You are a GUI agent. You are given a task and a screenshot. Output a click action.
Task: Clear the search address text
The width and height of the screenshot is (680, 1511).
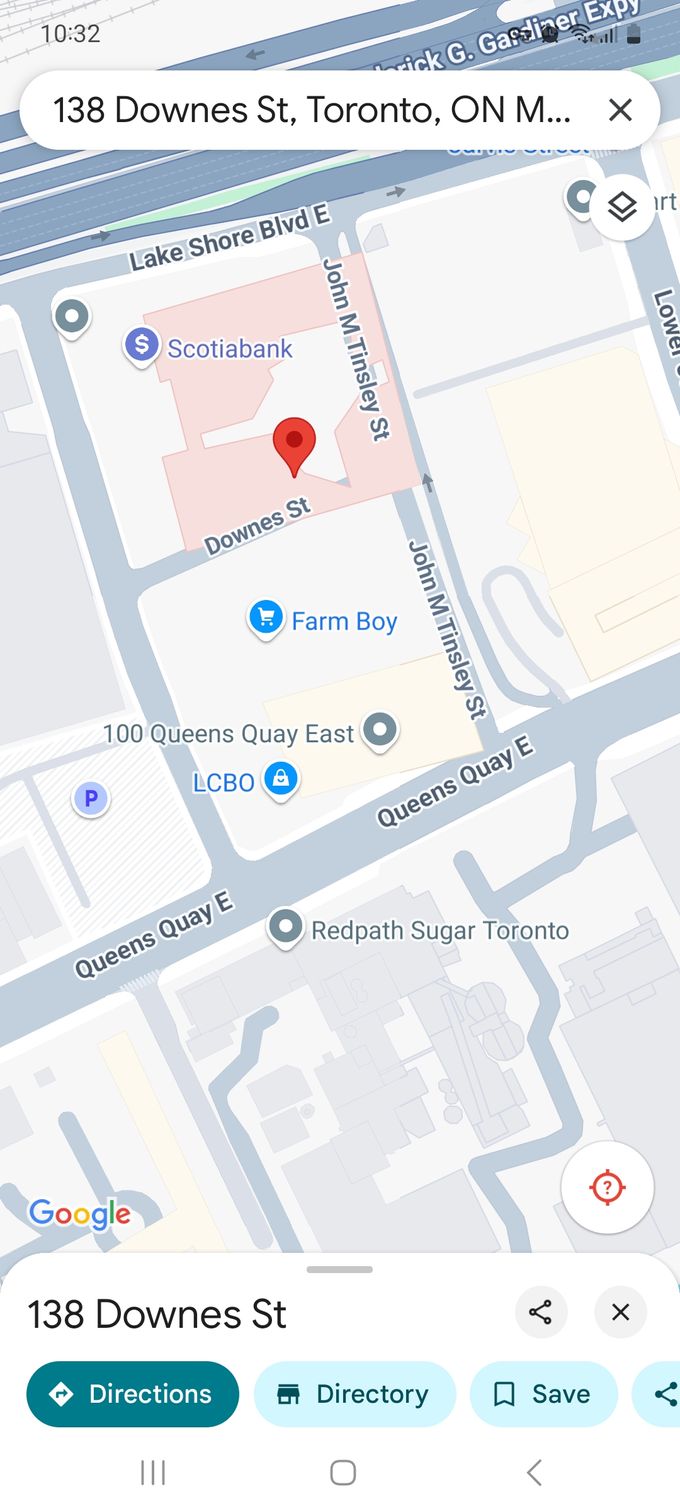(620, 110)
